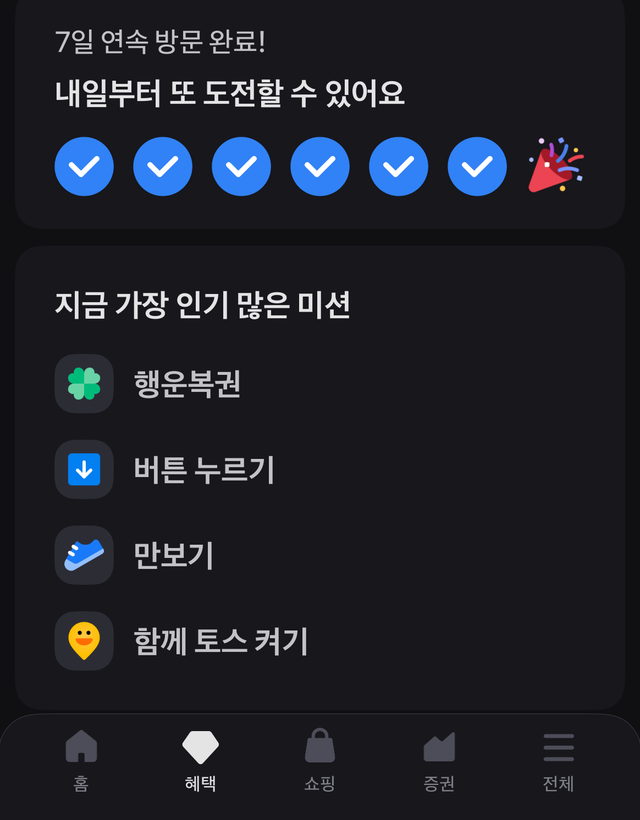This screenshot has width=640, height=820.
Task: Open the 함께 토스 켜기 mission
Action: 220,641
